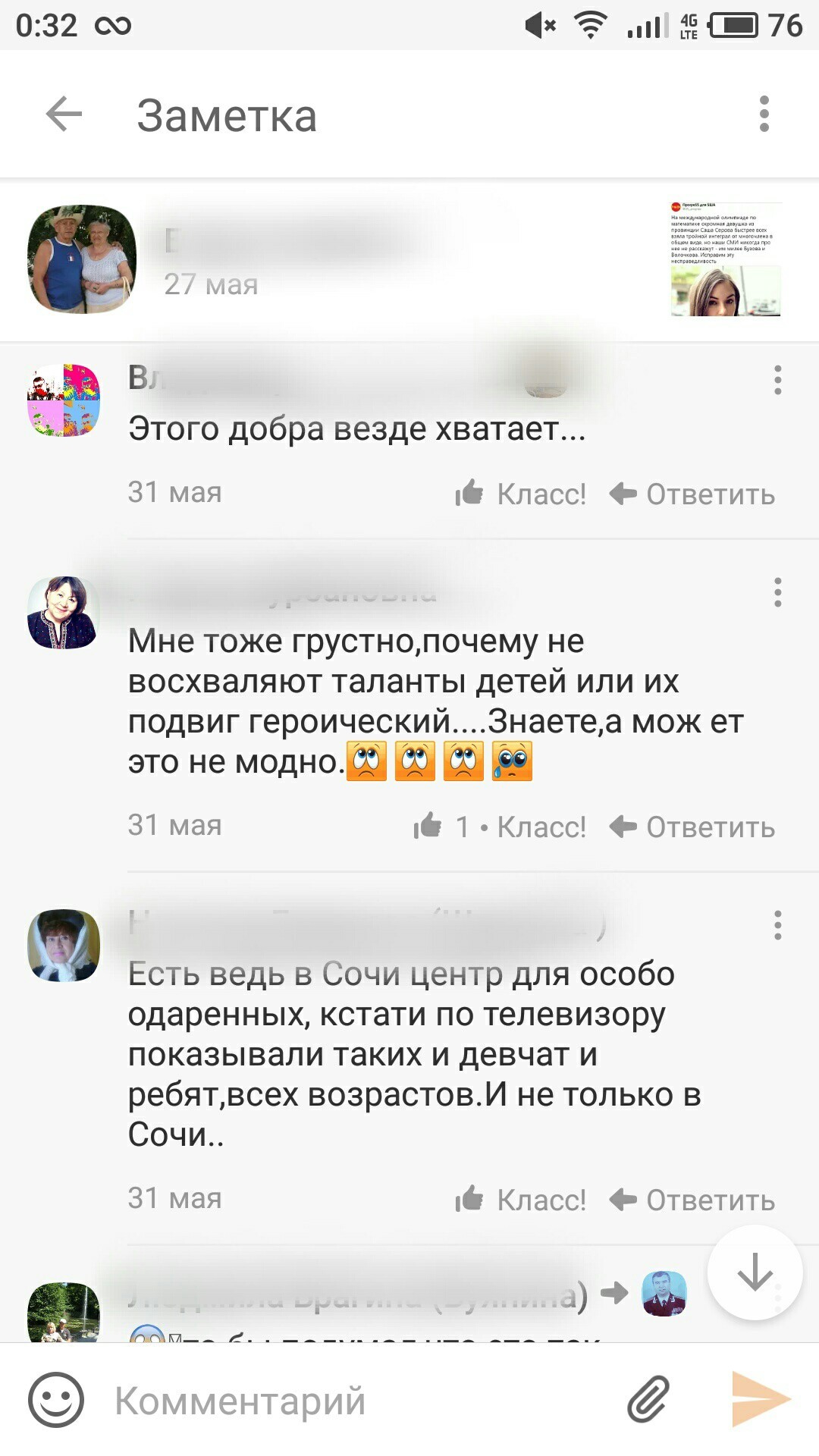Viewport: 819px width, 1456px height.
Task: Open the post author's avatar dated 27 мая
Action: (x=82, y=259)
